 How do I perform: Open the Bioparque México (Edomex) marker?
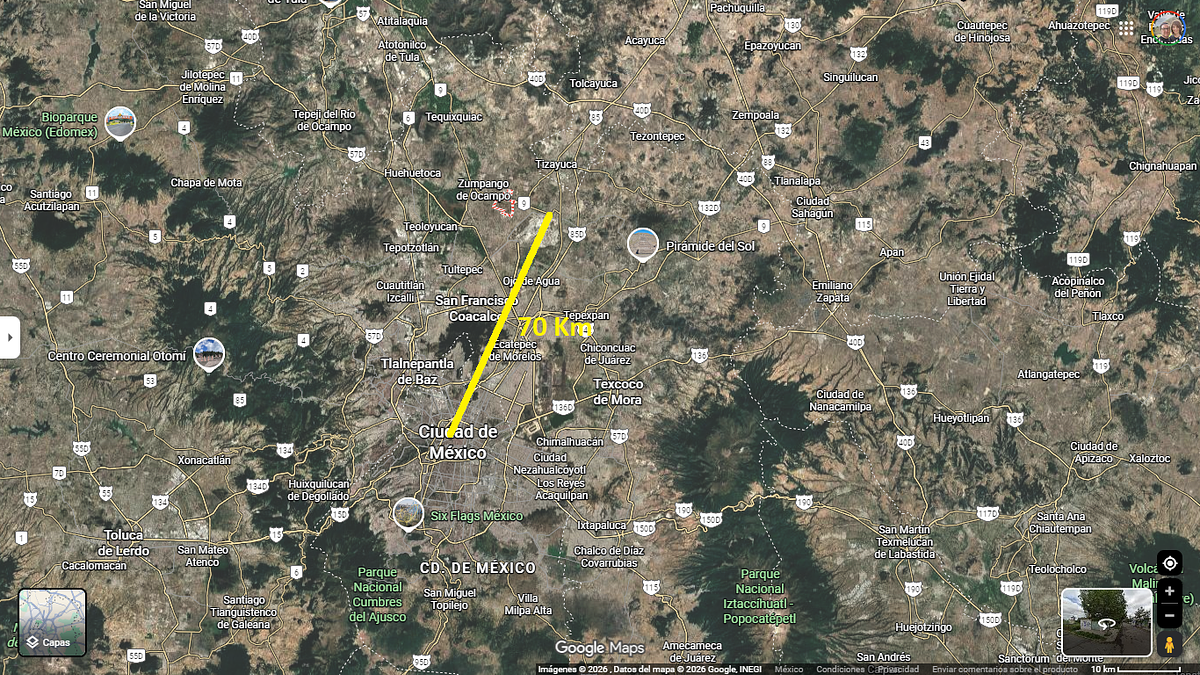120,122
